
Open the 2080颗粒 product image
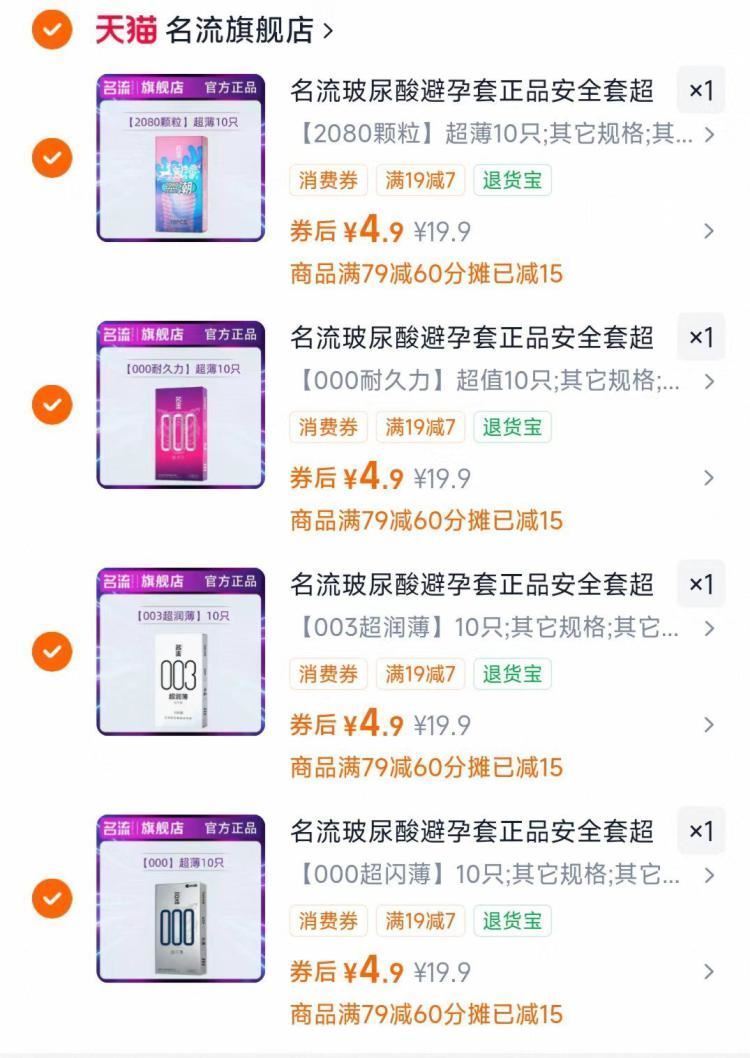coord(181,158)
